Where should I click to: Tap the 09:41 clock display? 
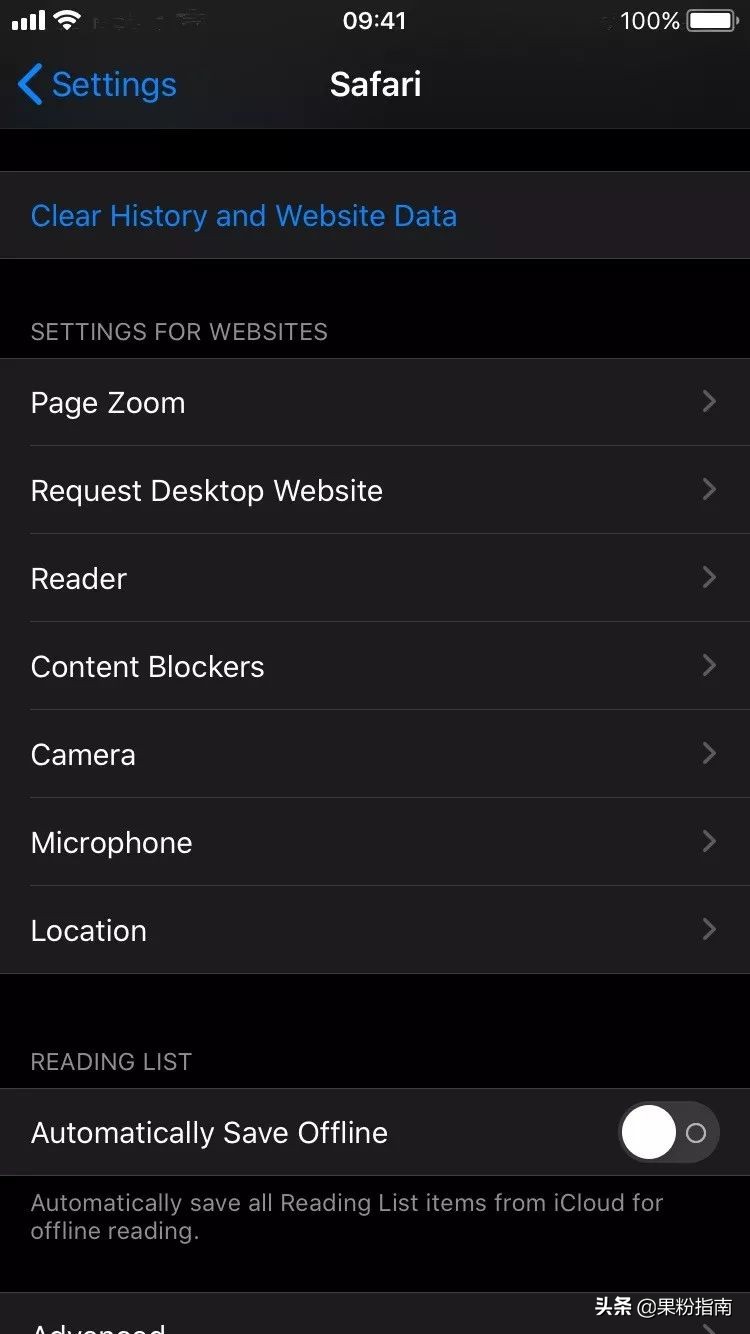[x=375, y=20]
